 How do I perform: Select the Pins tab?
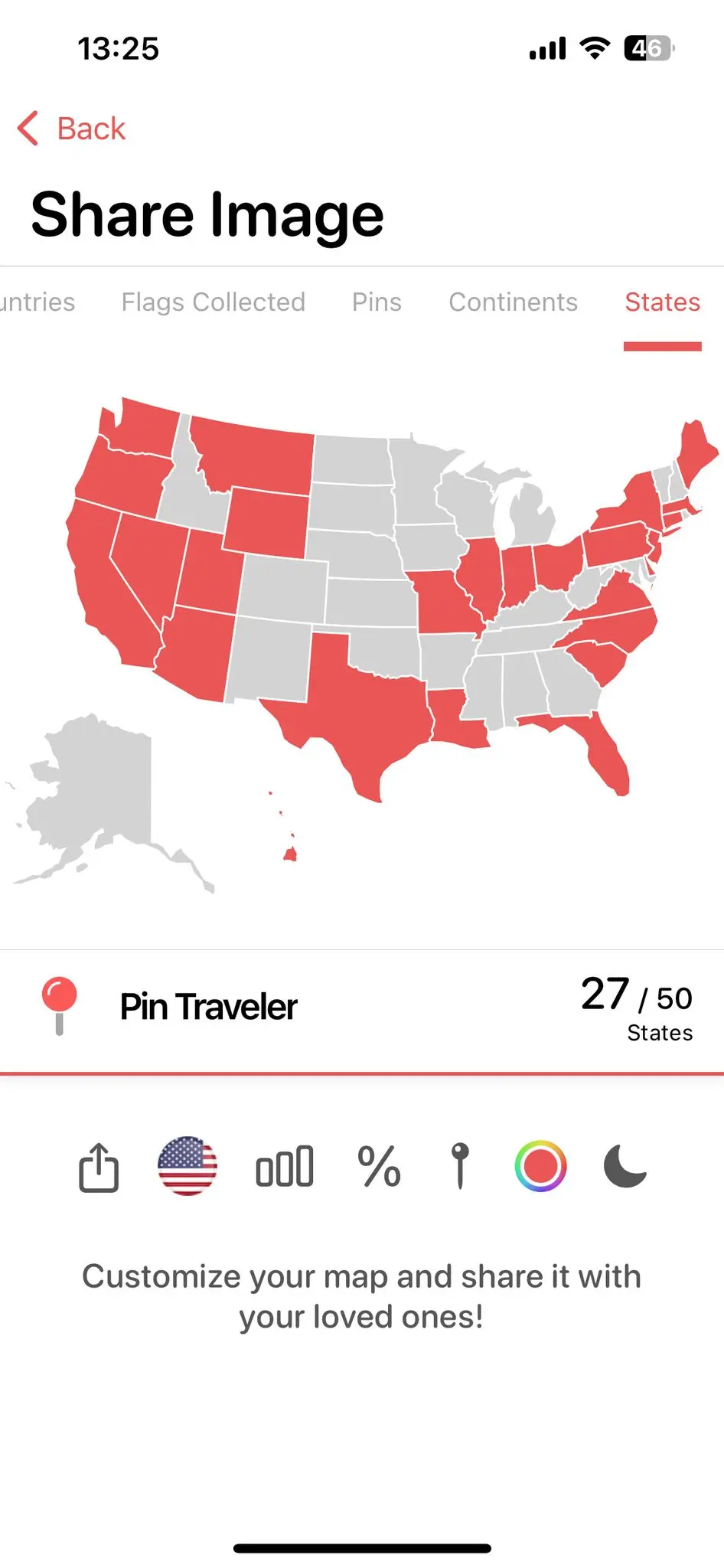tap(377, 302)
